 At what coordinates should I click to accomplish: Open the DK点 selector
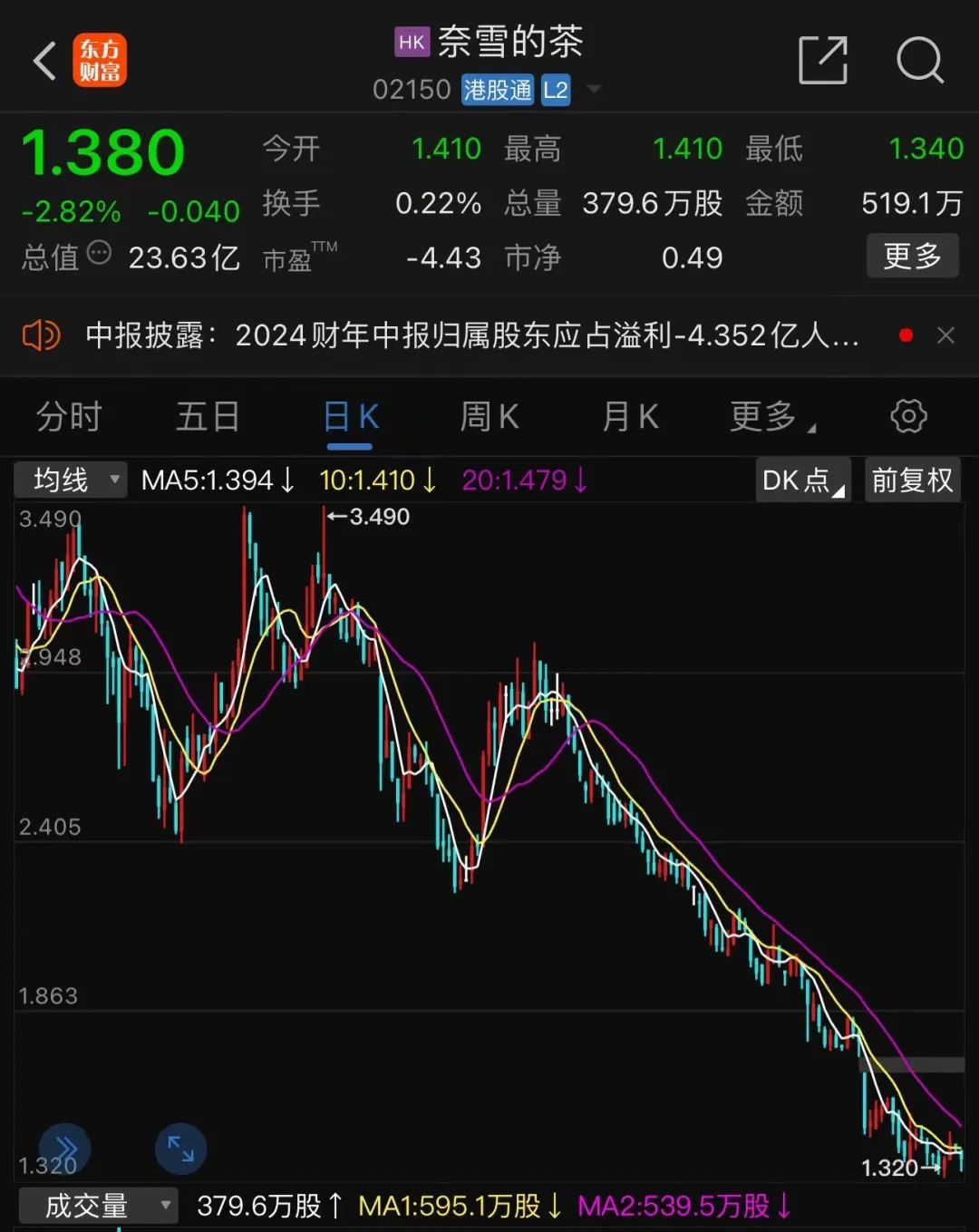[x=802, y=480]
